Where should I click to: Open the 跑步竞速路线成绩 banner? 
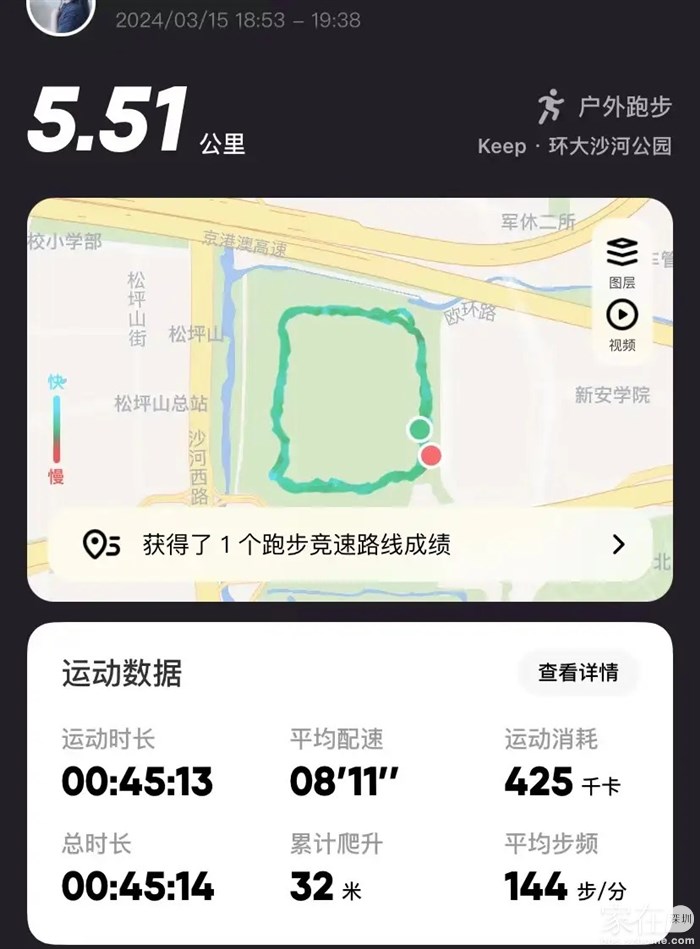(350, 544)
